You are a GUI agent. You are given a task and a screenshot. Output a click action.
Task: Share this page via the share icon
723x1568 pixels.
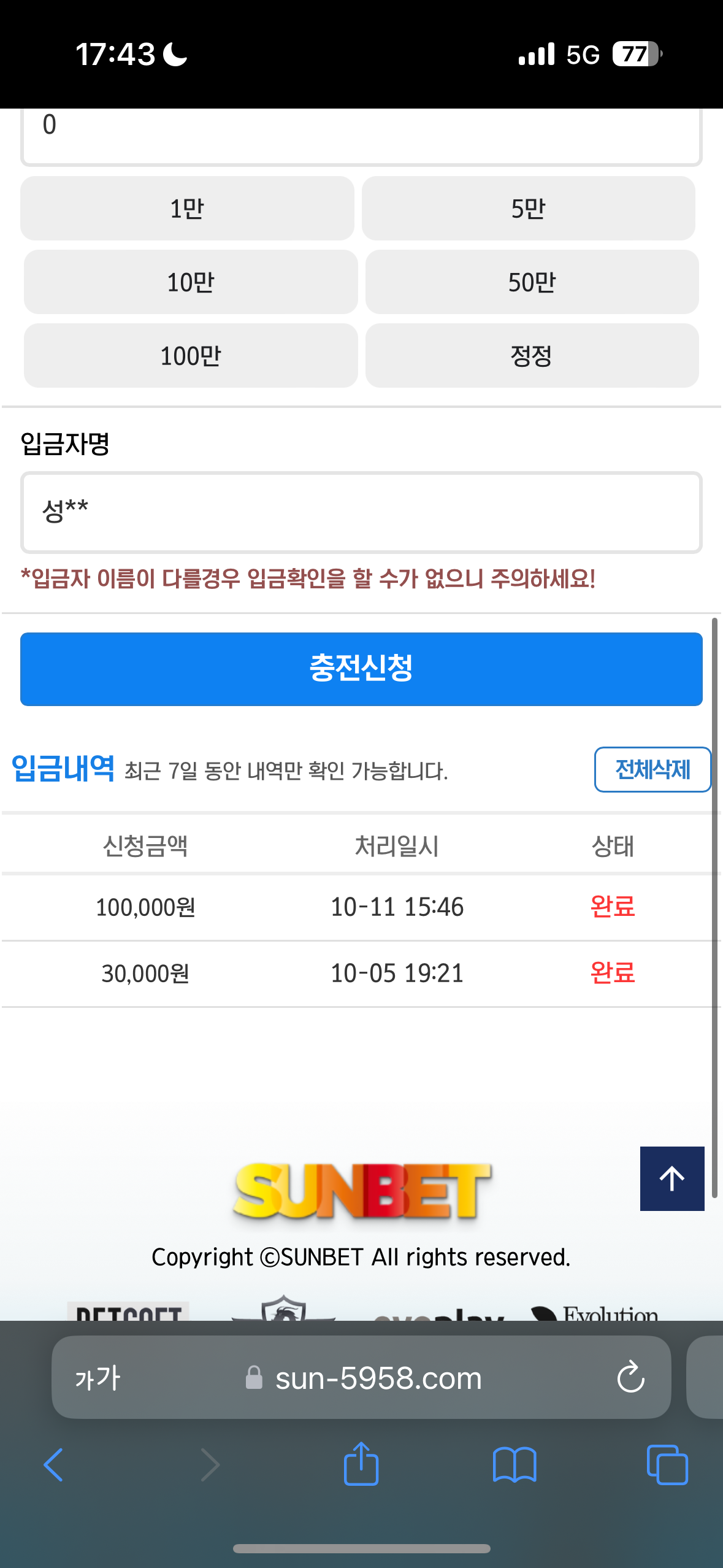click(x=361, y=1464)
